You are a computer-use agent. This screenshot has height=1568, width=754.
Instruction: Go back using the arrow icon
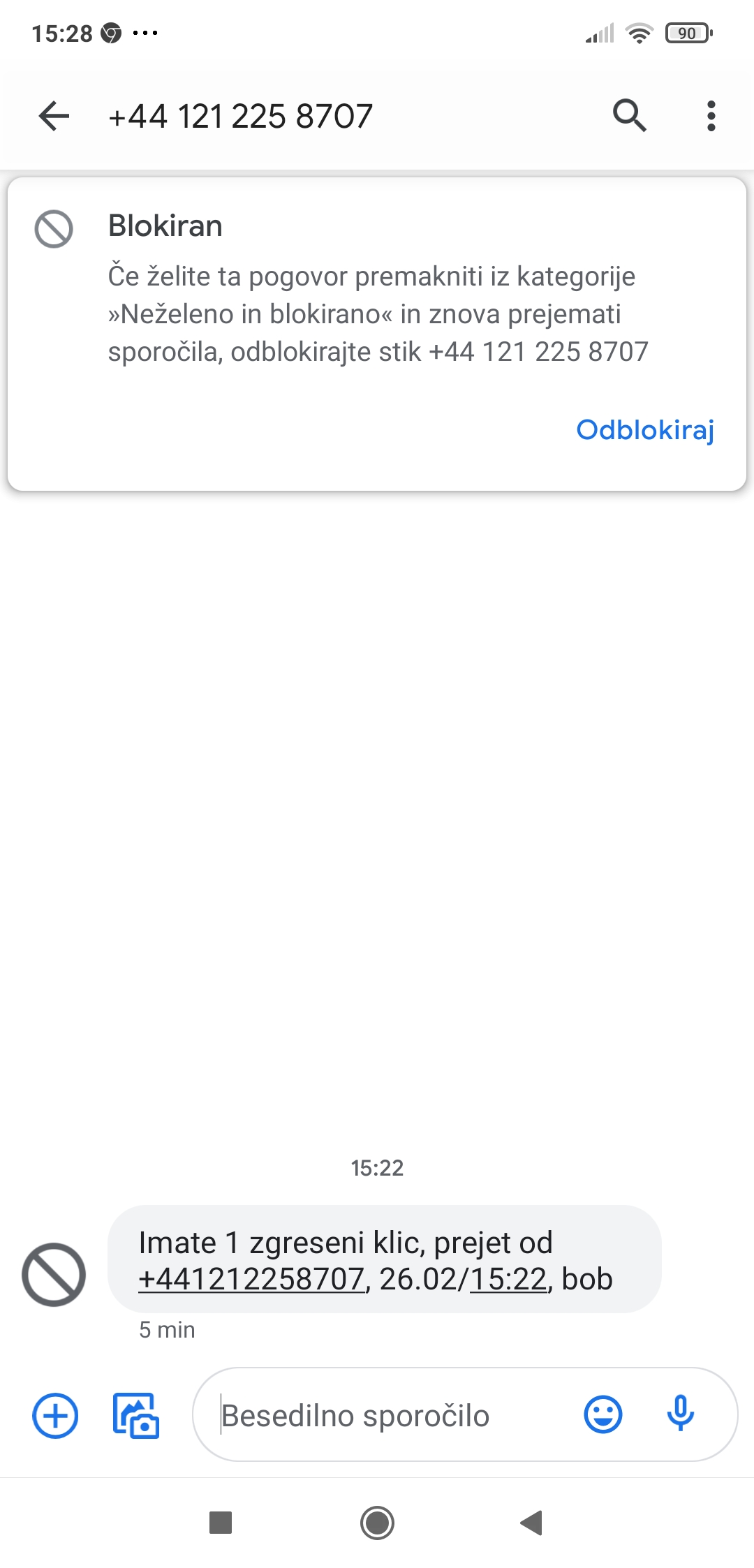point(54,116)
